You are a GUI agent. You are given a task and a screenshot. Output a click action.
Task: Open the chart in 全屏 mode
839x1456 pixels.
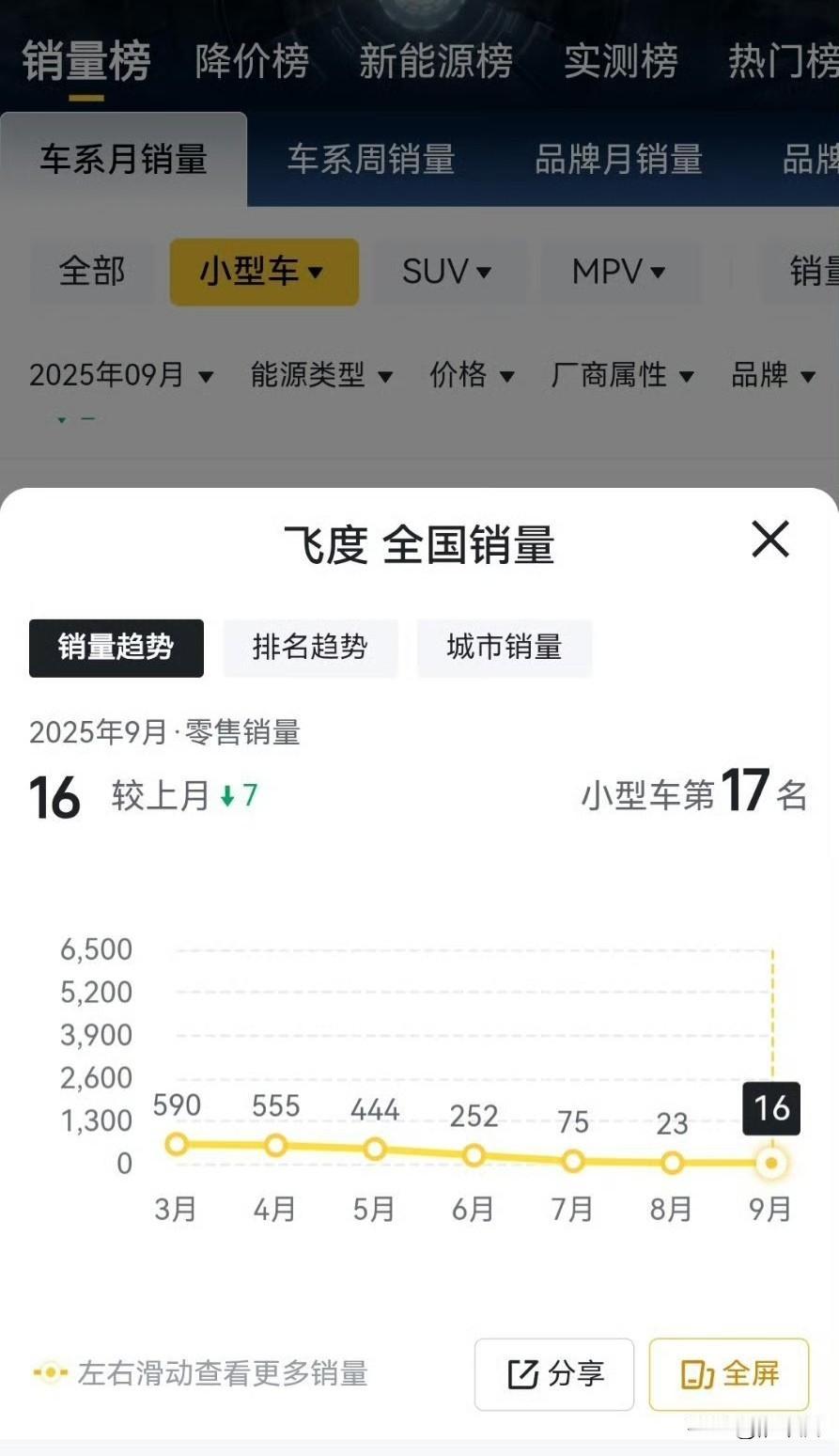point(729,1374)
